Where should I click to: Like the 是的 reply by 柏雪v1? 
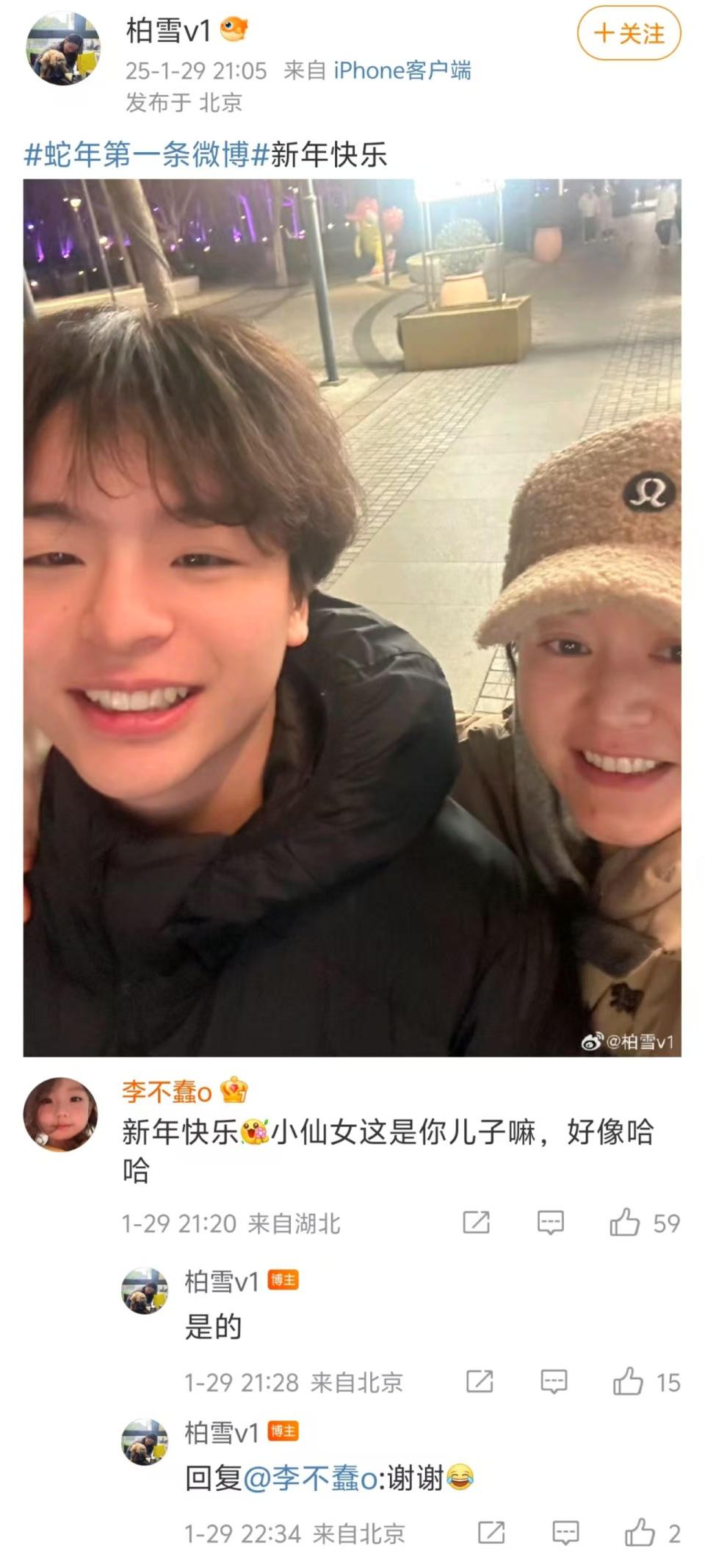pos(628,1382)
